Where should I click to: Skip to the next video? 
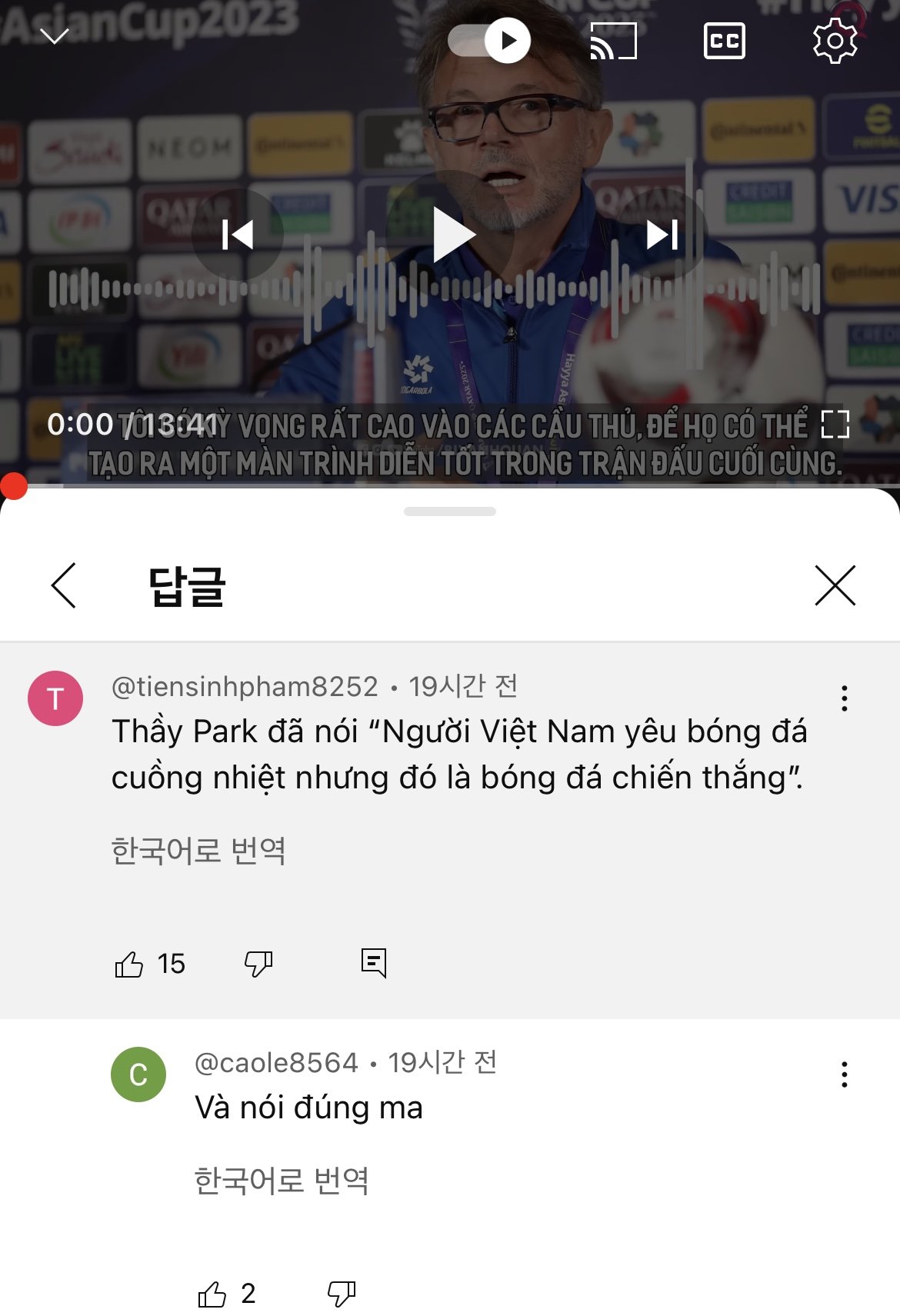pyautogui.click(x=662, y=235)
